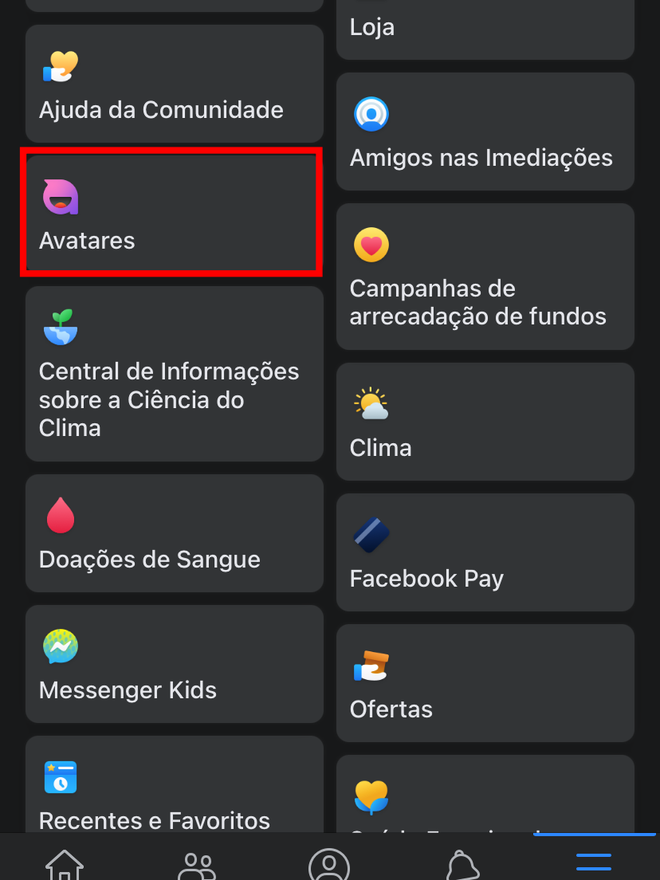Switch to the Profile tab

pos(329,862)
